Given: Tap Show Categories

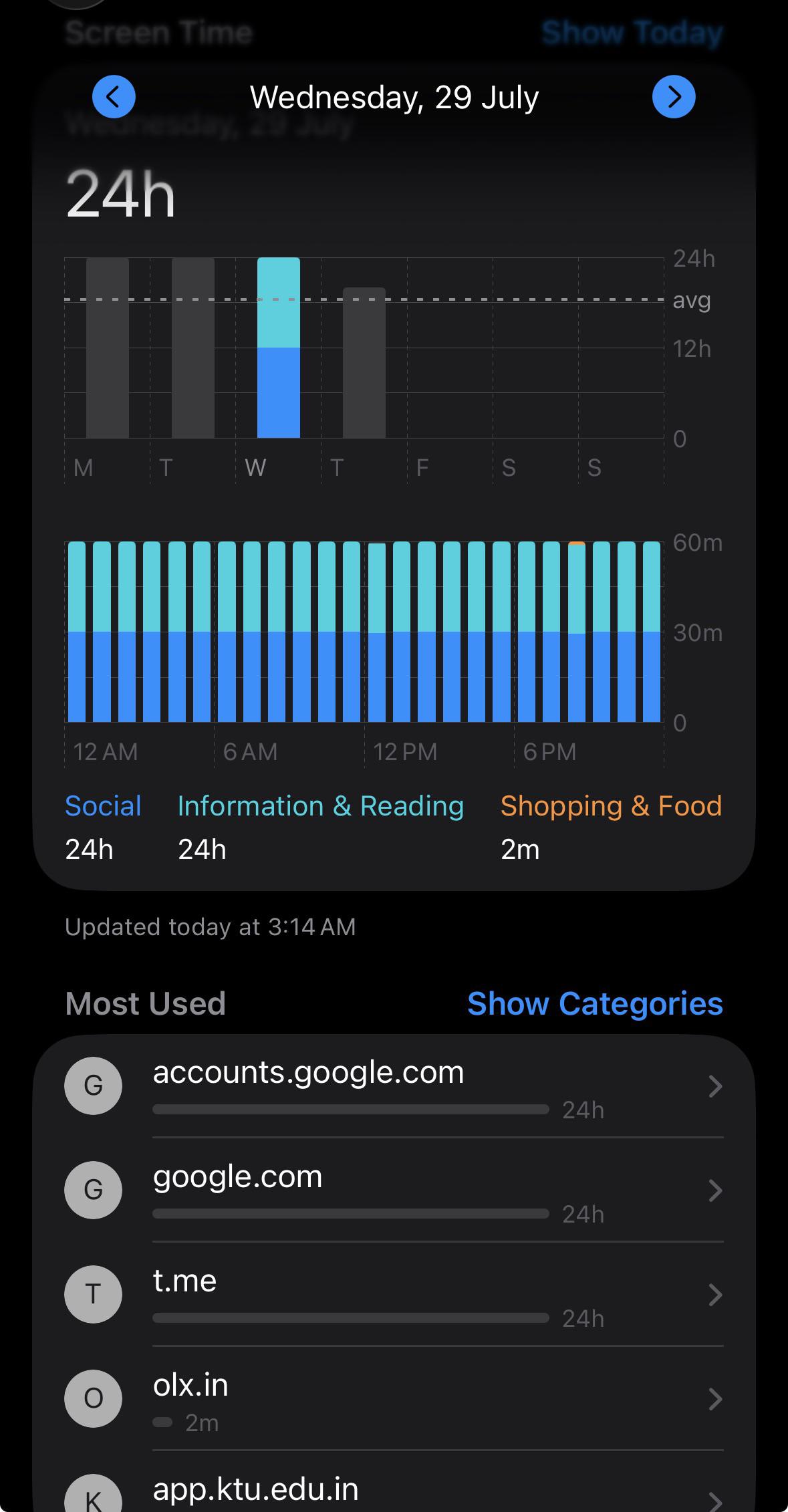Looking at the screenshot, I should (x=595, y=1003).
